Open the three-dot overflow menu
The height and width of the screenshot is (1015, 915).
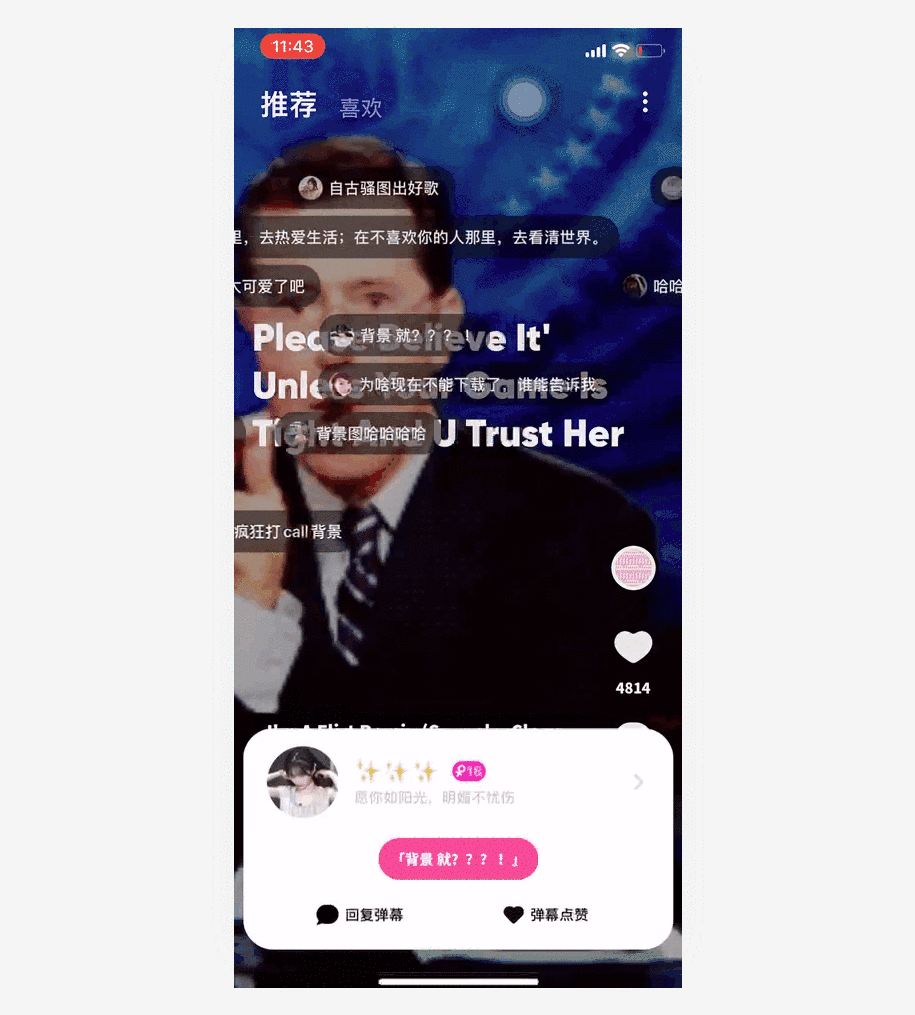coord(645,102)
